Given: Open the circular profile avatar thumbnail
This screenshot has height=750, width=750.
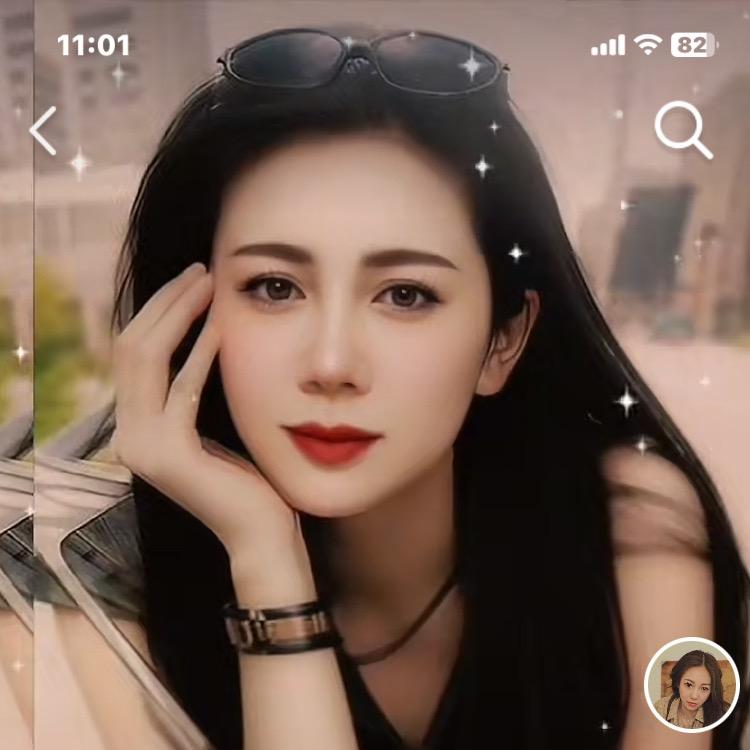Looking at the screenshot, I should [692, 684].
